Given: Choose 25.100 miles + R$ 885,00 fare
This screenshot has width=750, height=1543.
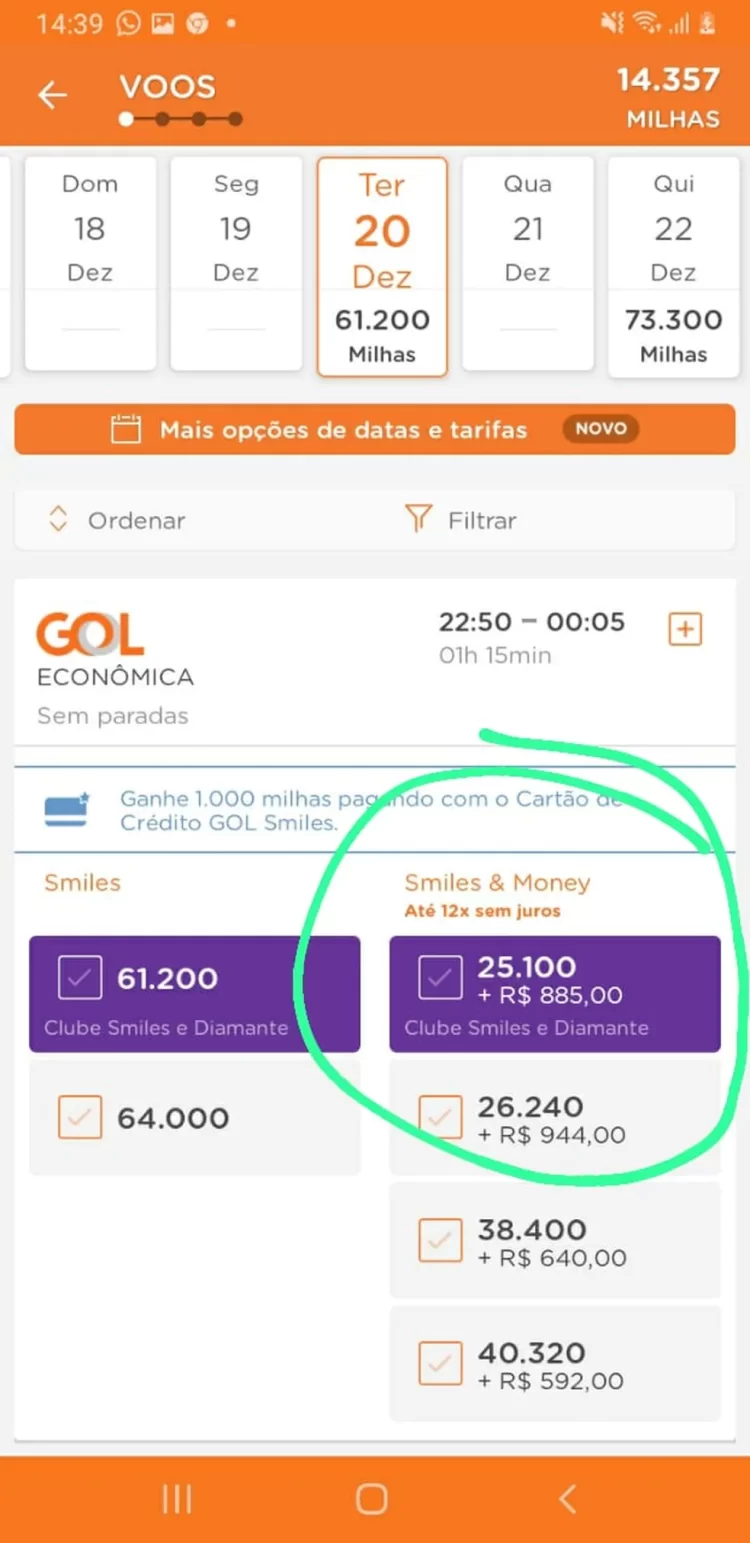Looking at the screenshot, I should [x=554, y=993].
